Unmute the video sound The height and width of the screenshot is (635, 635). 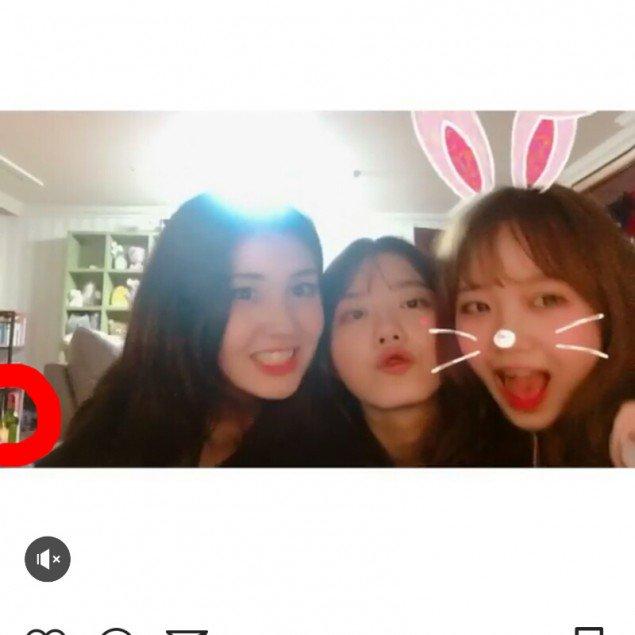(48, 559)
